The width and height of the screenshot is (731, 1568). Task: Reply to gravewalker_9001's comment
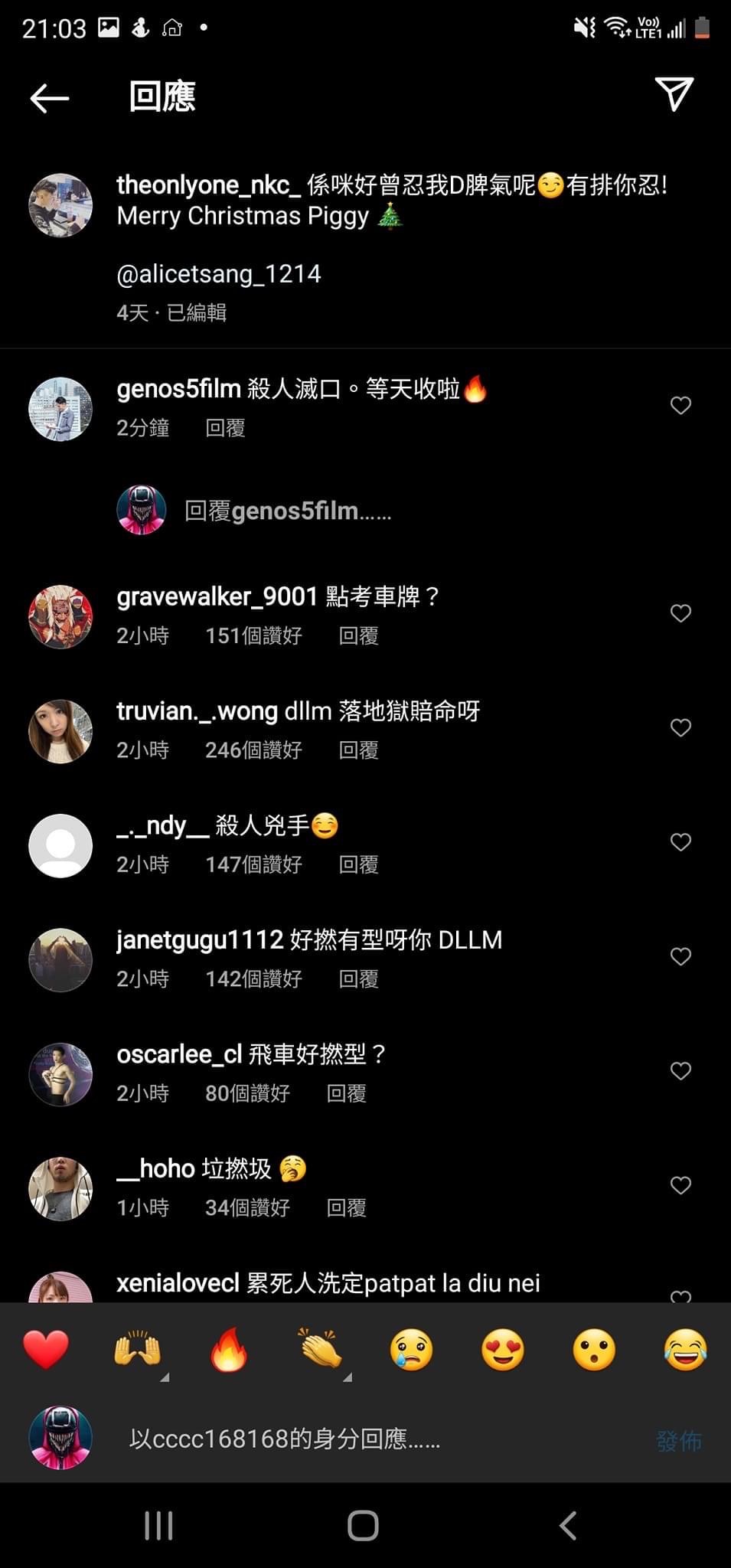tap(358, 635)
